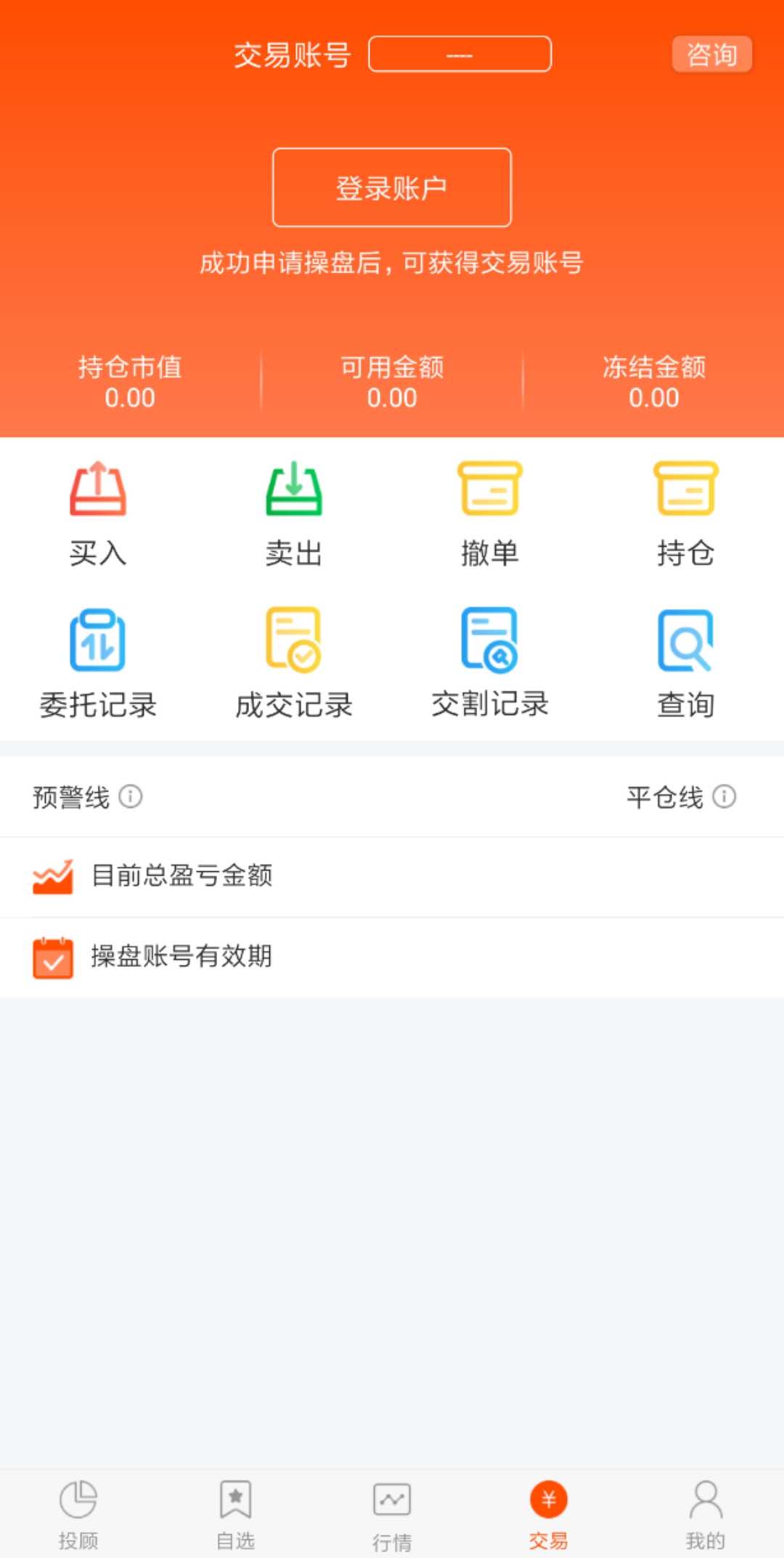Show info for 预警线

[x=131, y=796]
